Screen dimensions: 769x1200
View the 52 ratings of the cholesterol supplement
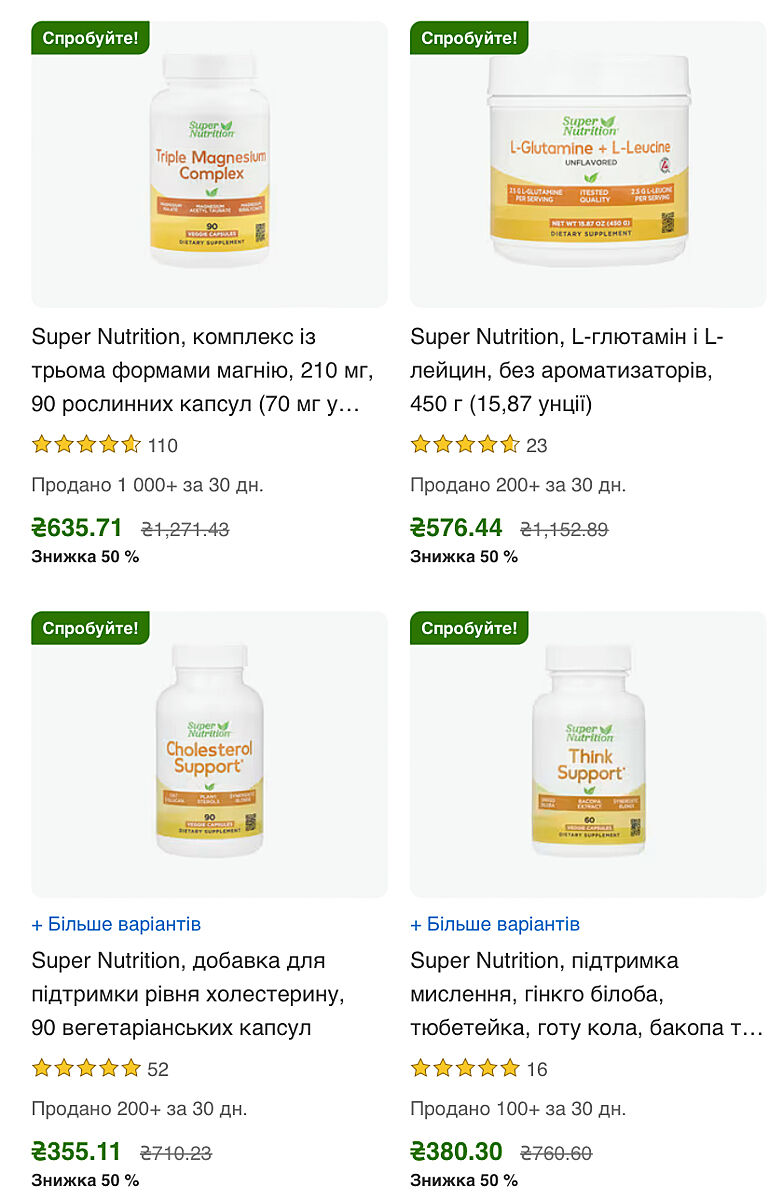pyautogui.click(x=100, y=1069)
